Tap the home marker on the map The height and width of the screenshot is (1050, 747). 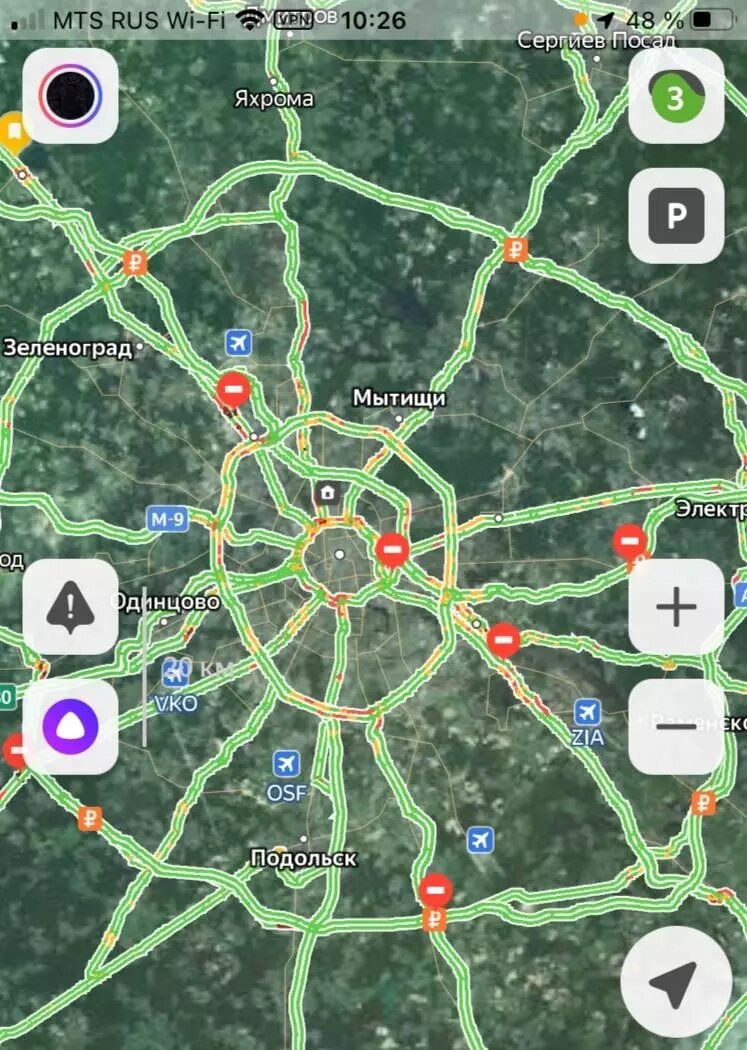(327, 494)
